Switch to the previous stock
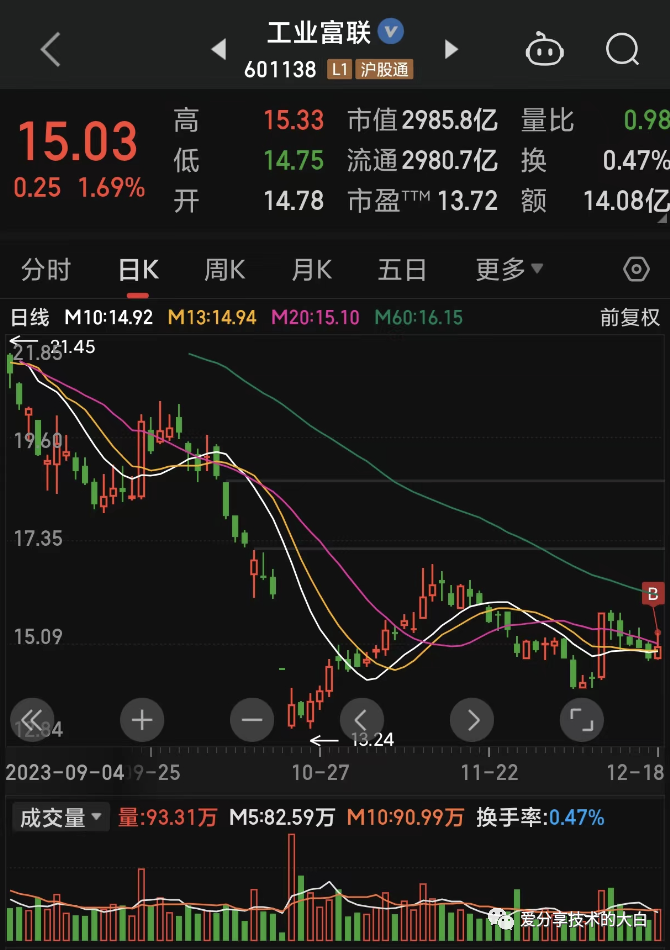Screen dimensions: 670x950 tap(219, 49)
